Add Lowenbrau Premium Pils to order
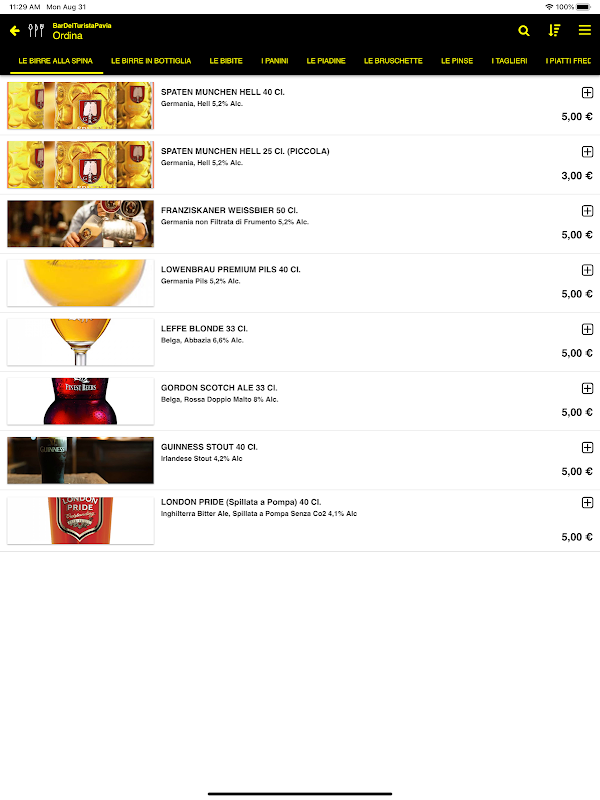 pyautogui.click(x=587, y=270)
